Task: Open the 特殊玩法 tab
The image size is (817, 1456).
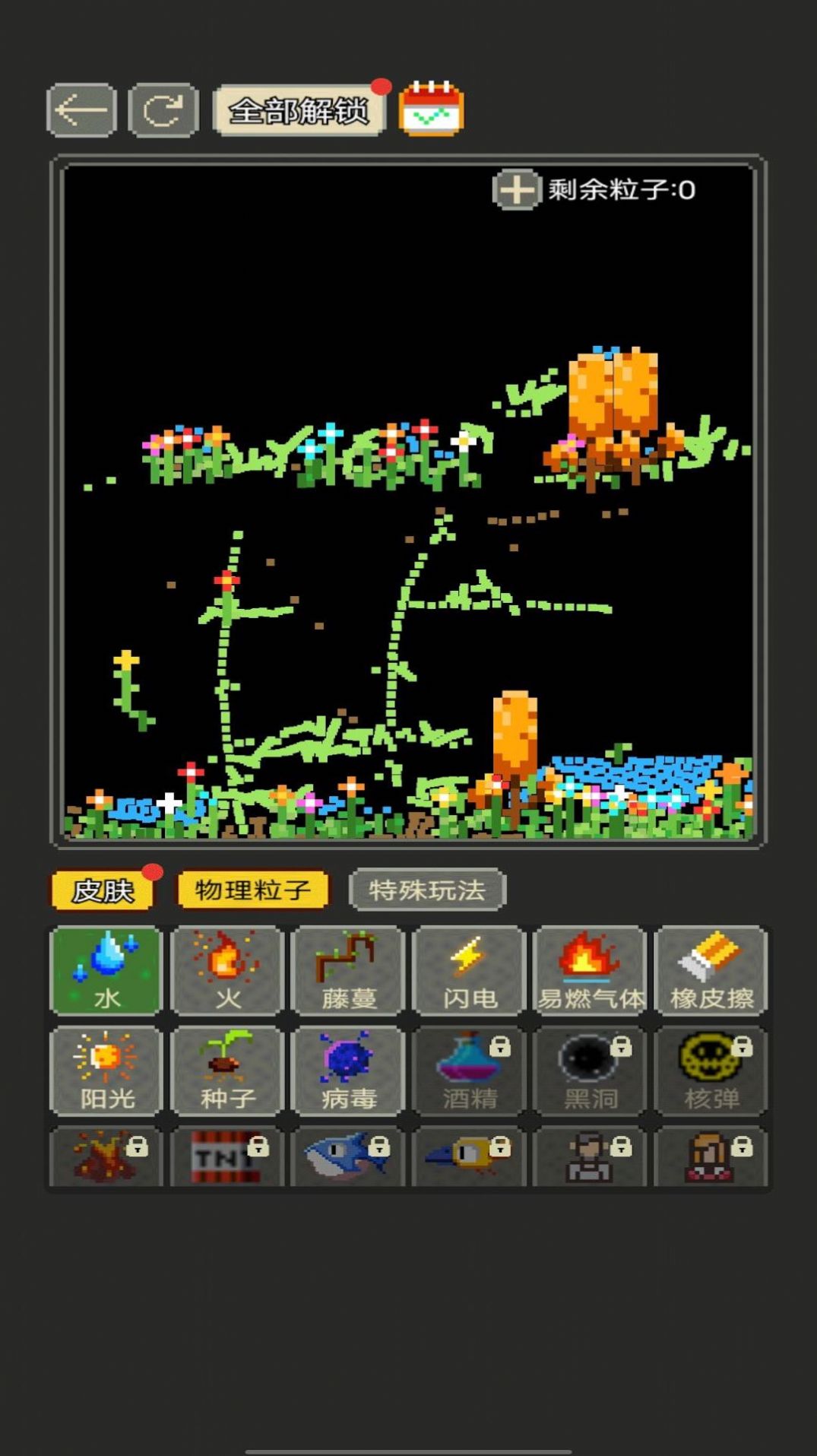Action: [x=427, y=890]
